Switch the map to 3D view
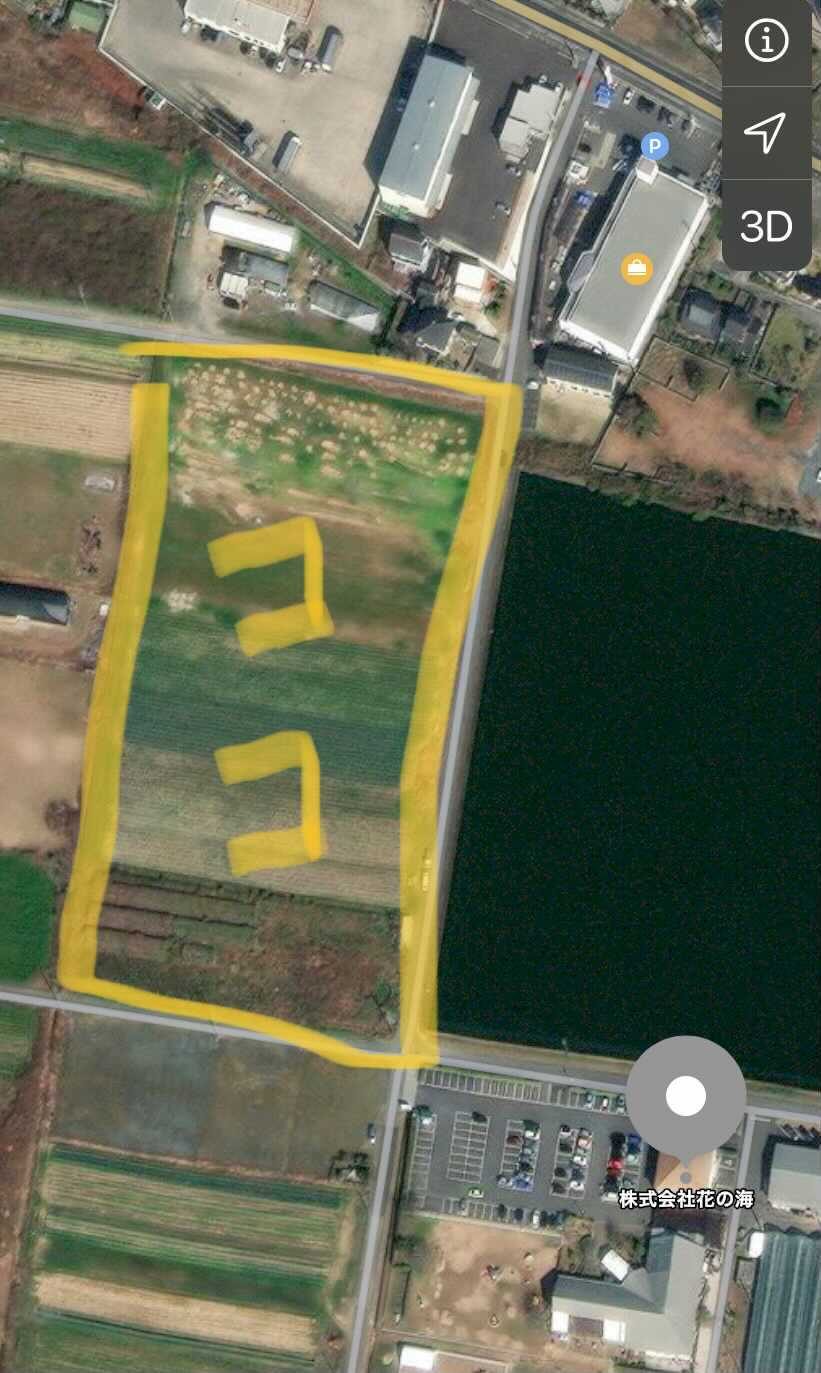The height and width of the screenshot is (1373, 821). [x=766, y=226]
